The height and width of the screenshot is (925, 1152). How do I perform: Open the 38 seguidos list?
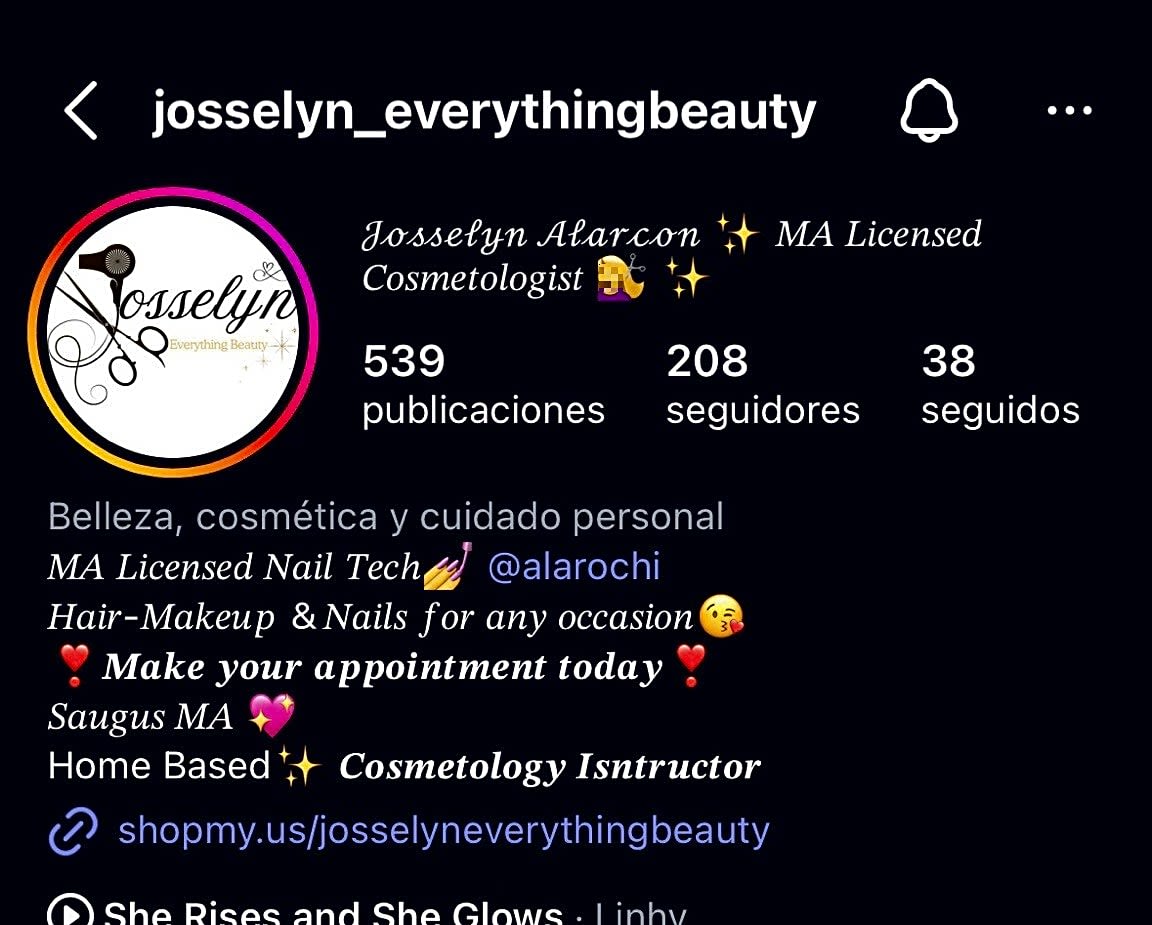pos(999,385)
